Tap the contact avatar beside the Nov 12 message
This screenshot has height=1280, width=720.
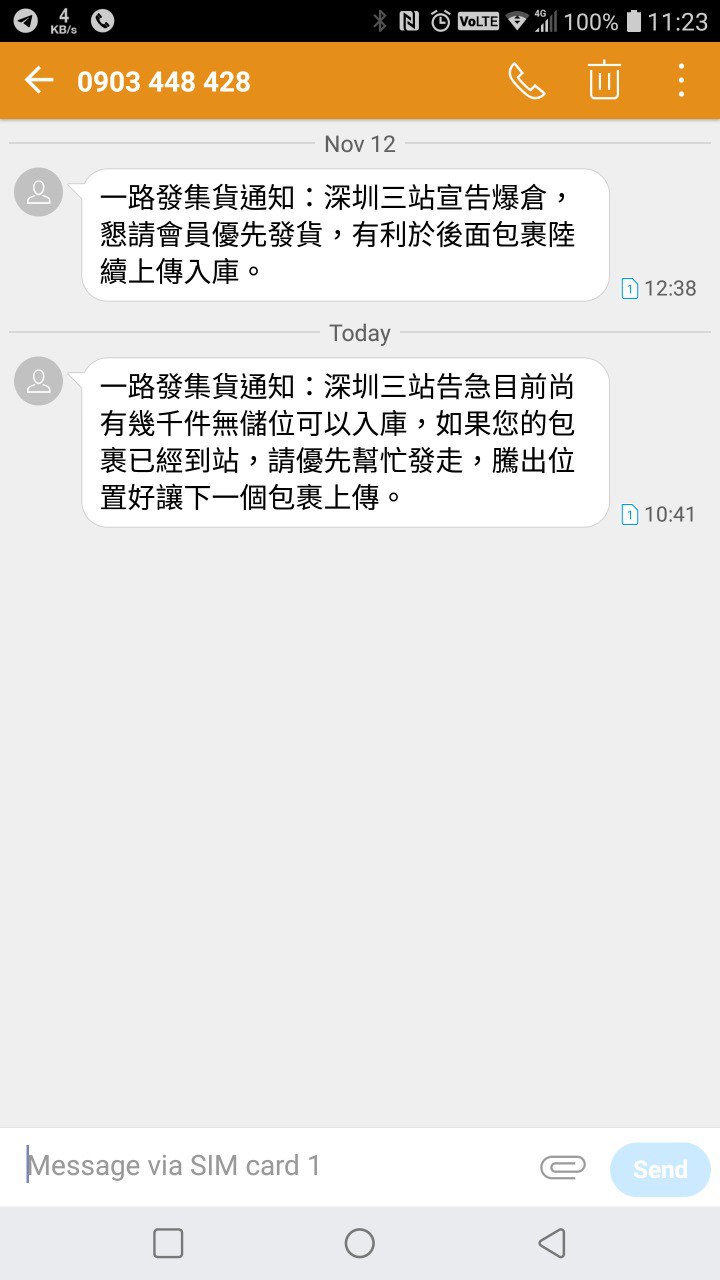[39, 192]
